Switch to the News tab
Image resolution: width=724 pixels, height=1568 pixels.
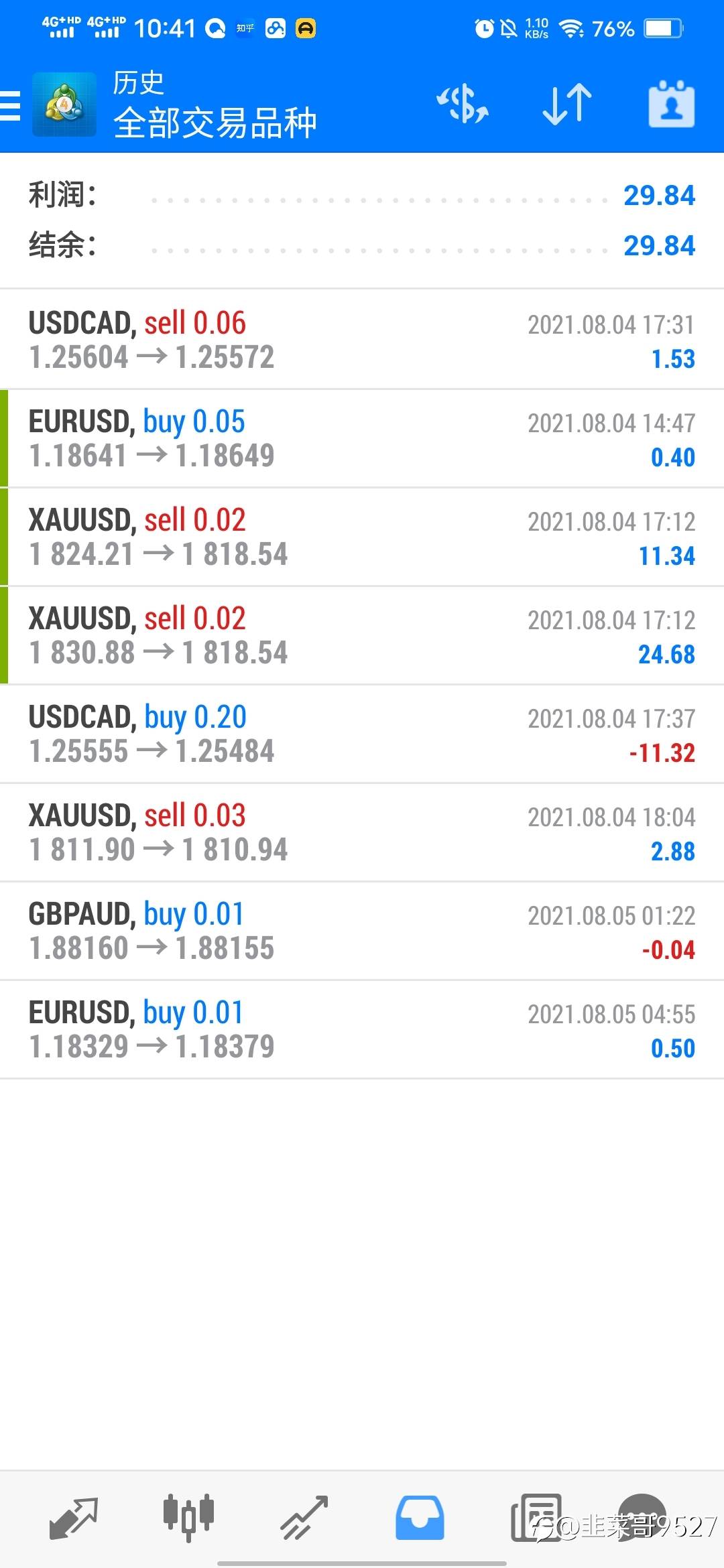(x=535, y=1517)
